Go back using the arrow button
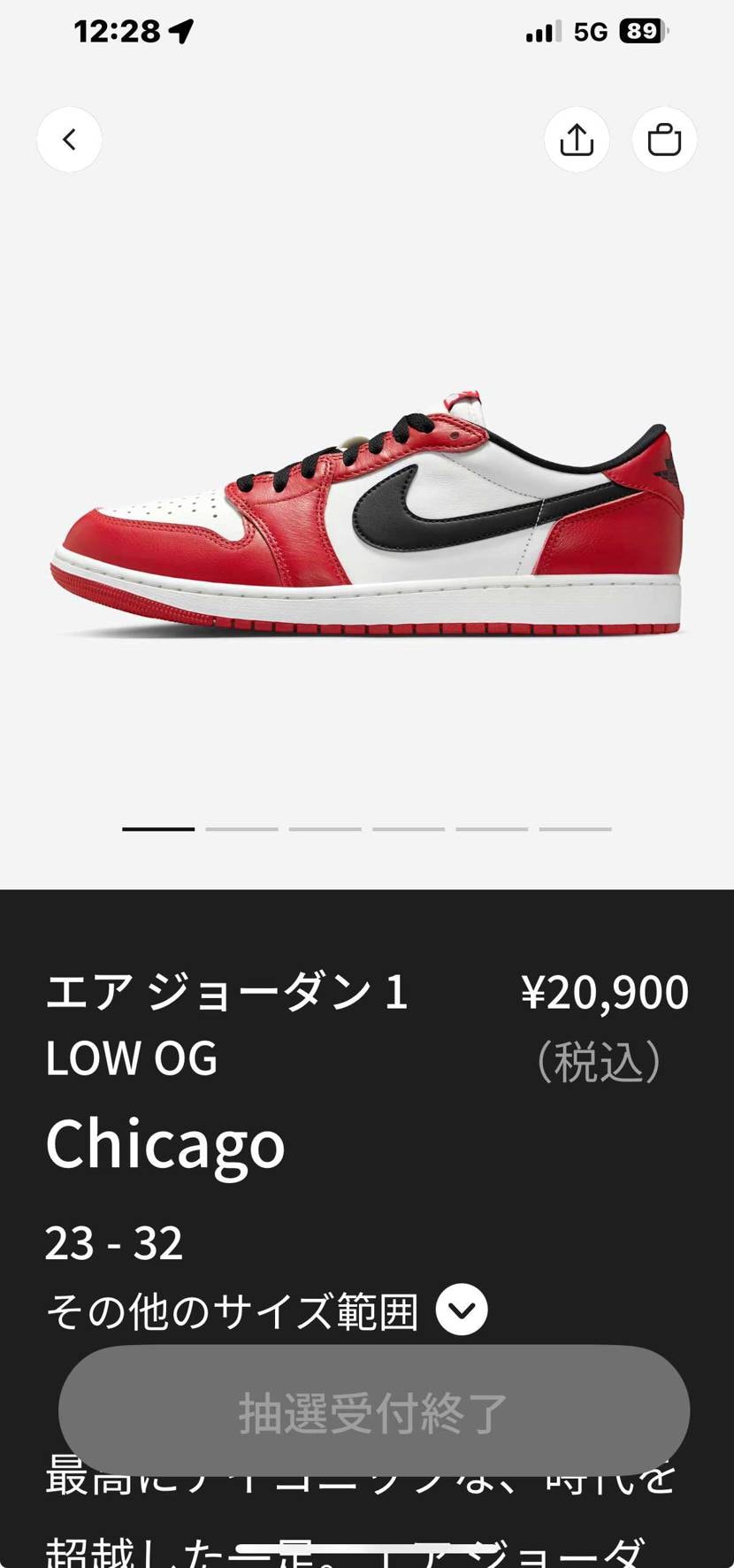The height and width of the screenshot is (1568, 734). [69, 140]
